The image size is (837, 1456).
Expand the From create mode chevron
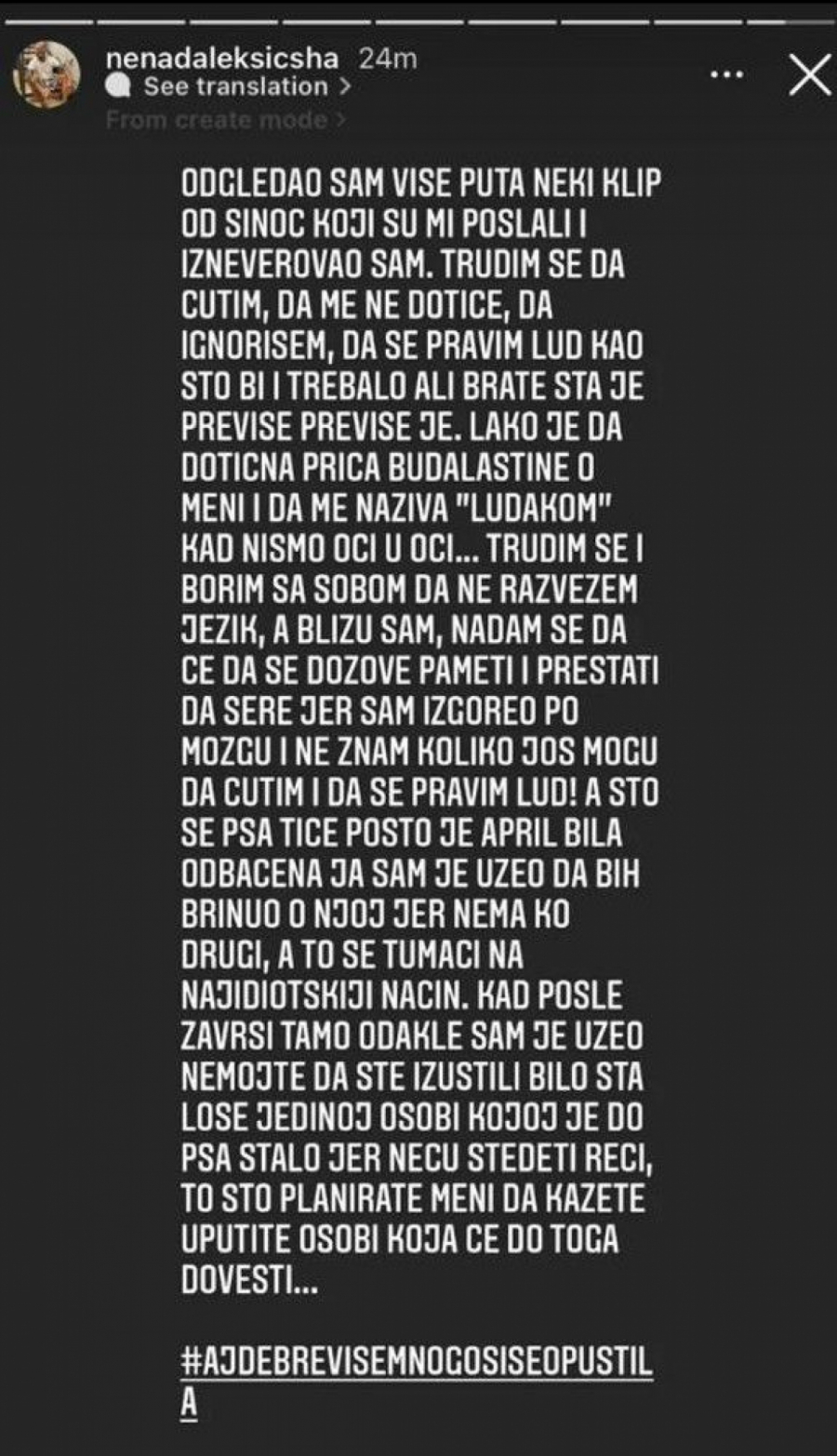[x=340, y=120]
